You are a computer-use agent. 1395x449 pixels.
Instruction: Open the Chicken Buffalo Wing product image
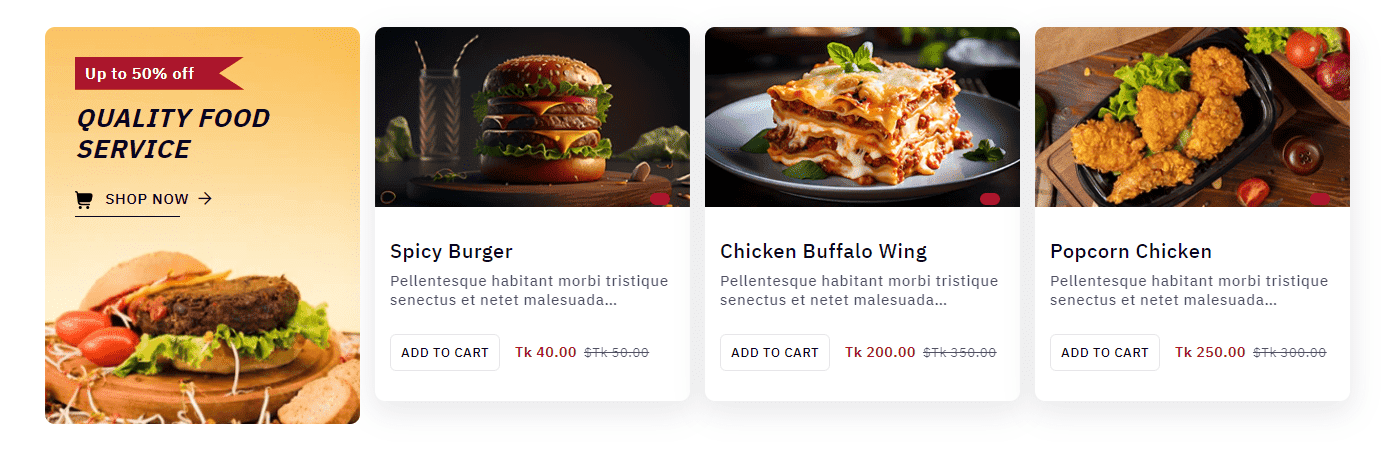point(862,117)
